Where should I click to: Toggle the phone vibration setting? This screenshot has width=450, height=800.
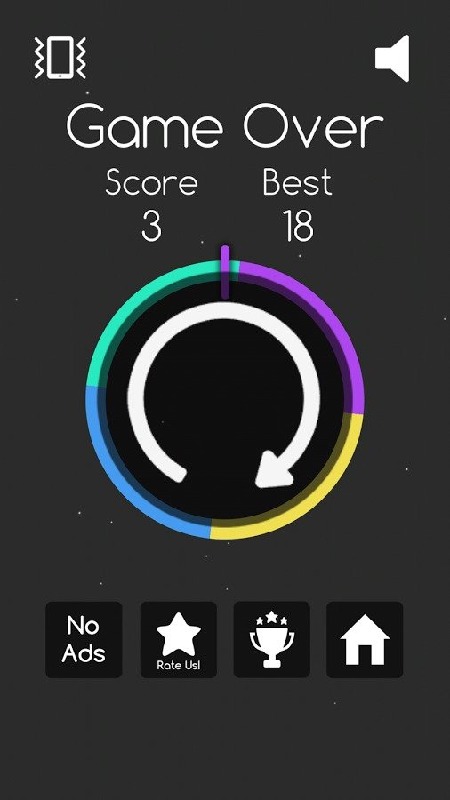coord(60,58)
